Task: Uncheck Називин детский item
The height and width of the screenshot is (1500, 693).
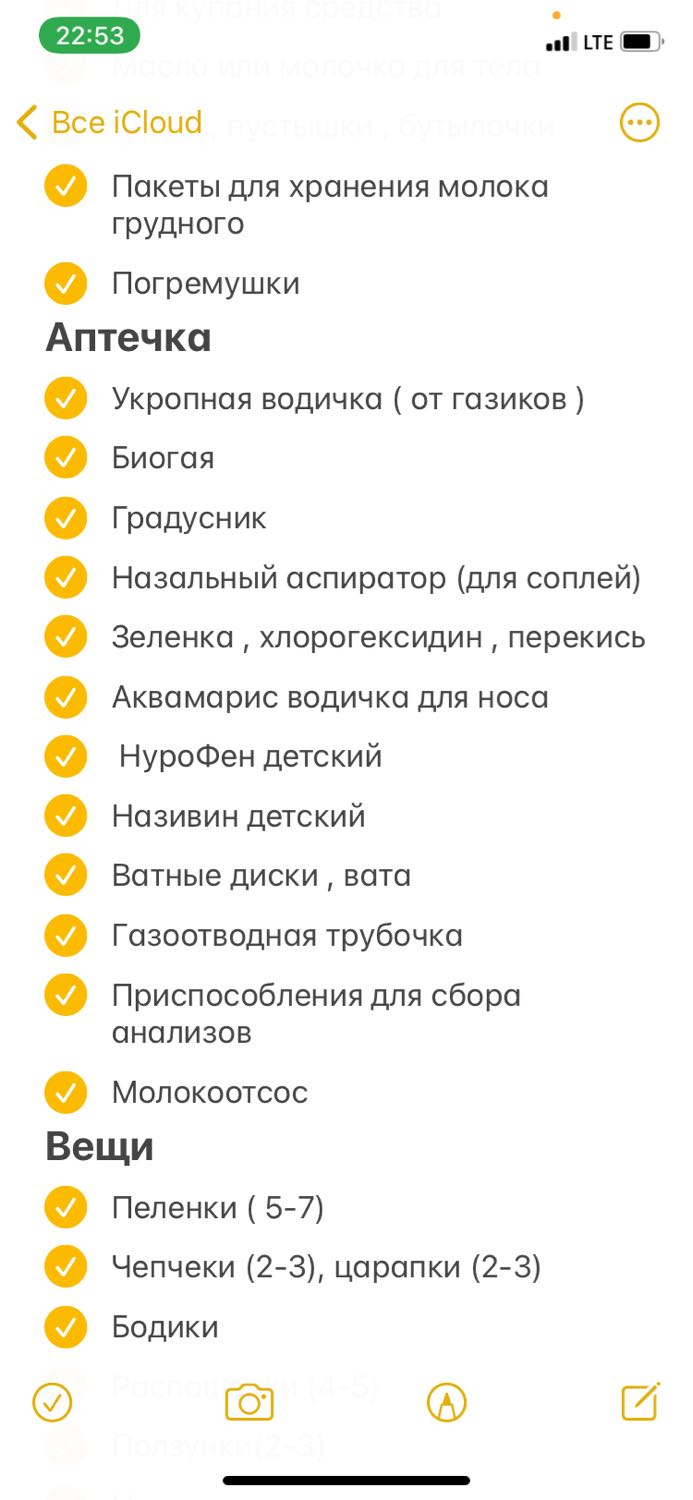Action: (x=66, y=816)
